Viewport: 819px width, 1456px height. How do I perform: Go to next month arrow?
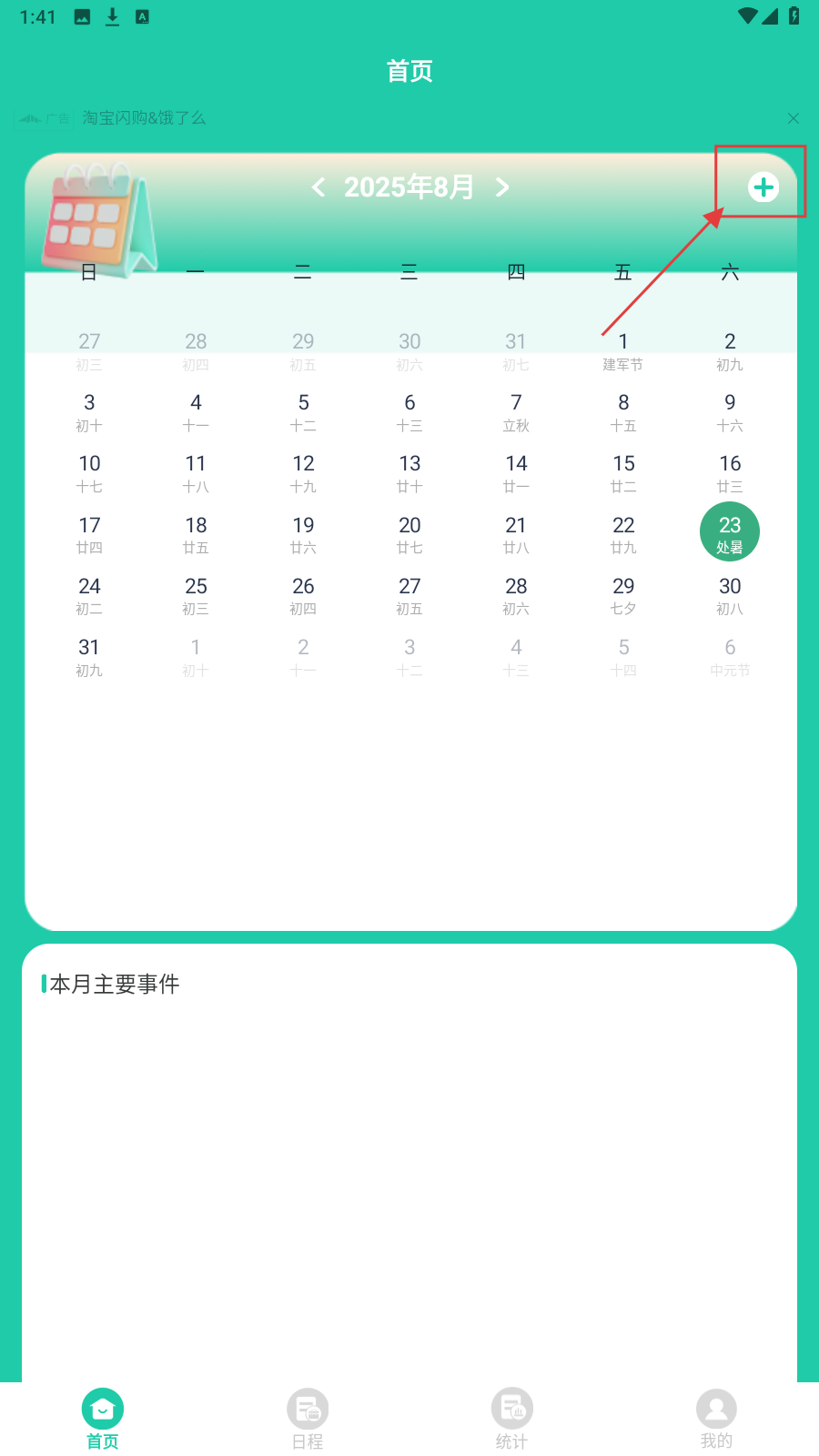(502, 187)
